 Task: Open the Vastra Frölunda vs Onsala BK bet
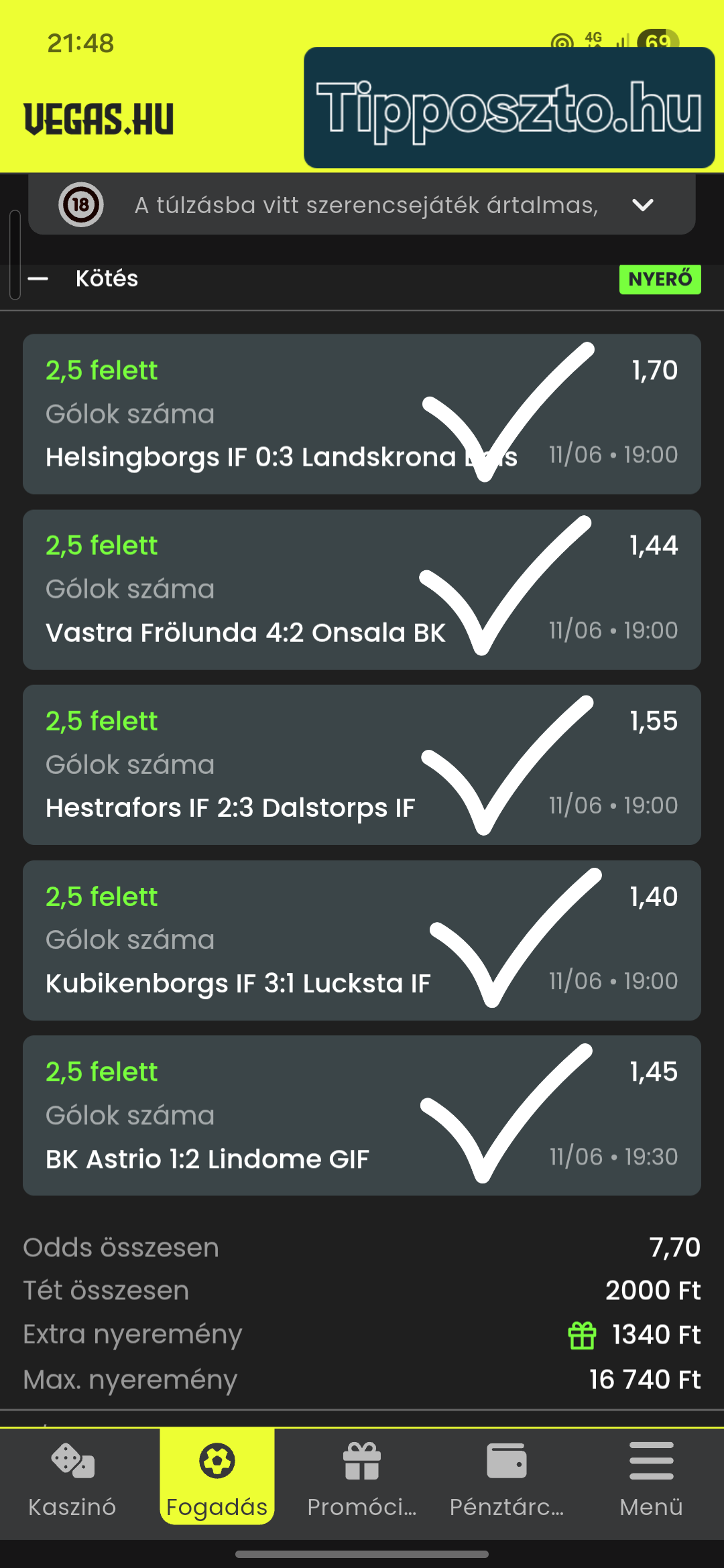(362, 590)
